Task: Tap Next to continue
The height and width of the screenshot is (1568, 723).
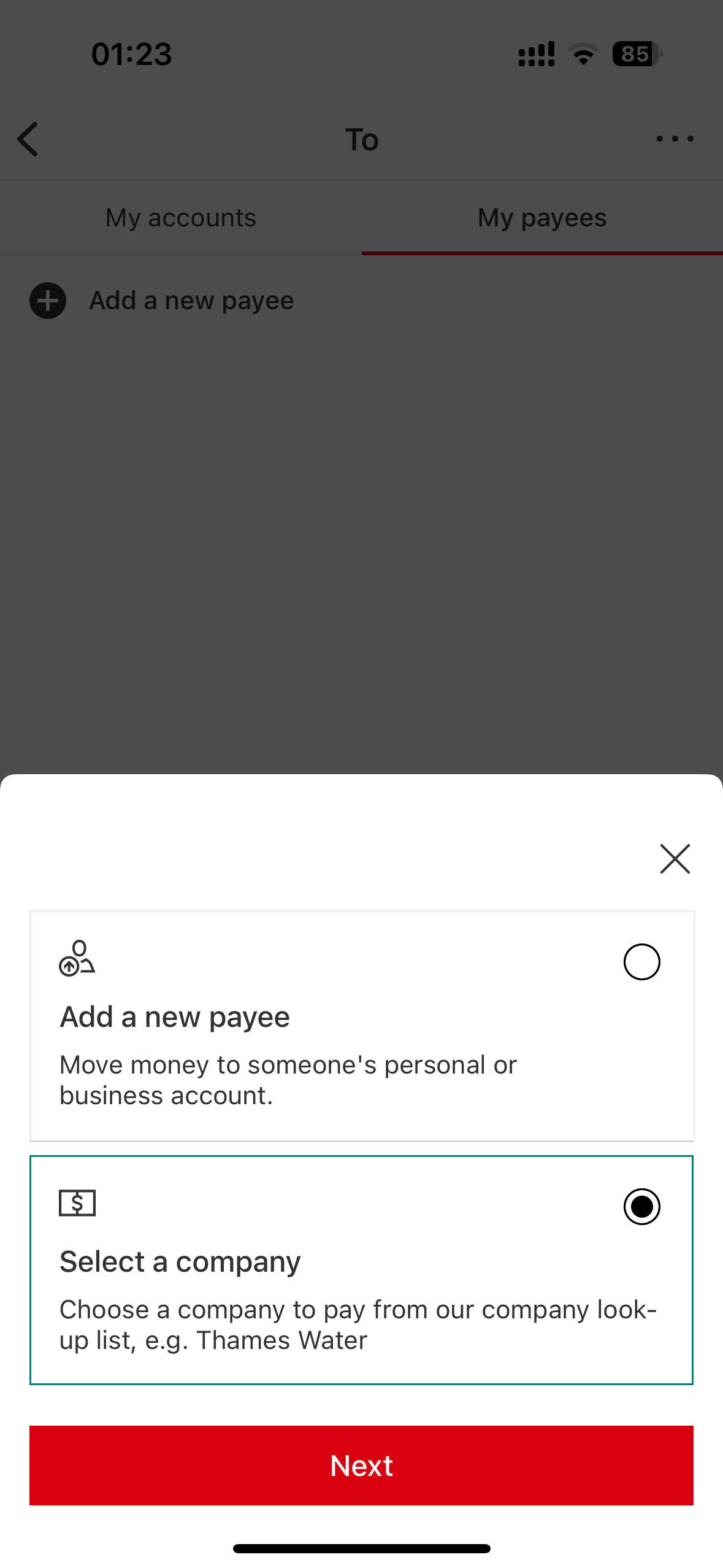Action: click(x=361, y=1466)
